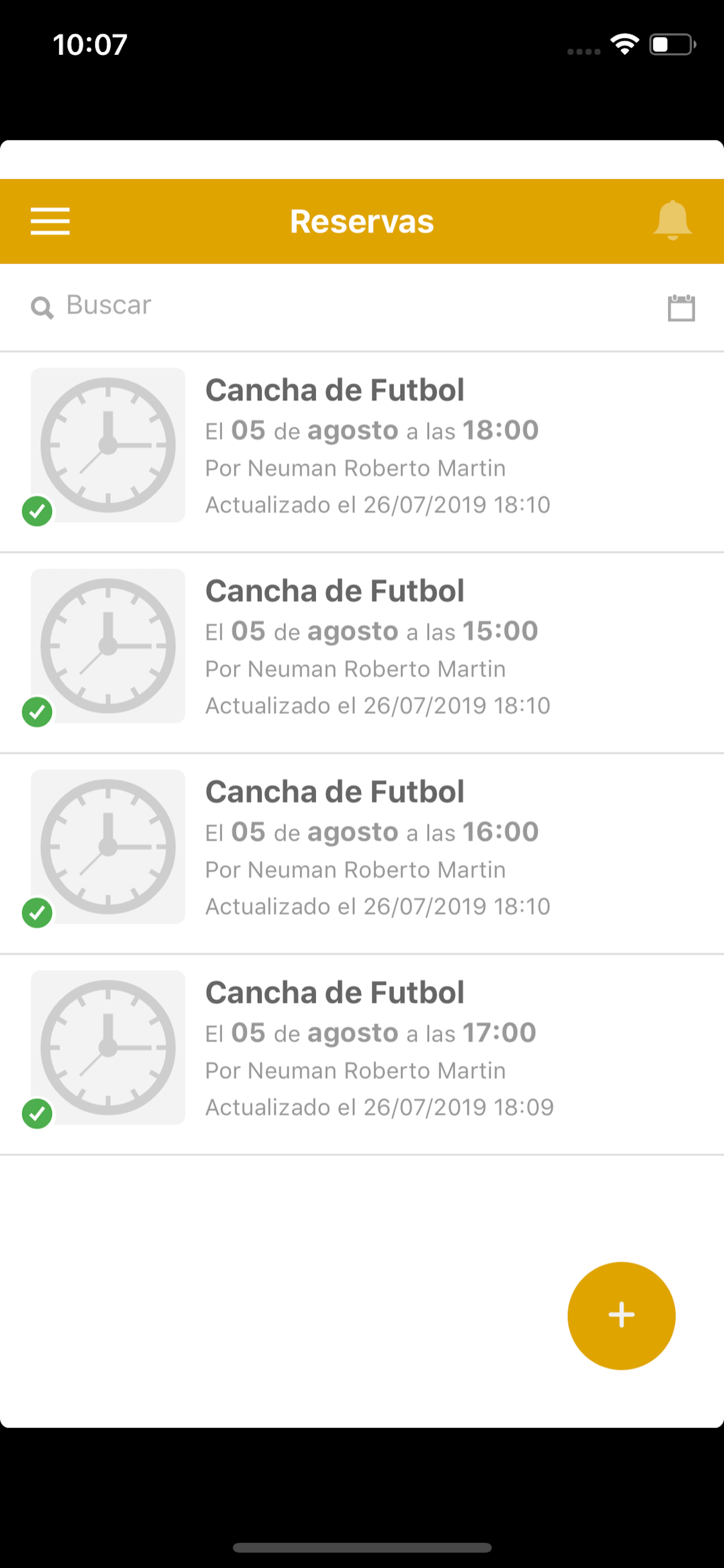This screenshot has width=724, height=1568.
Task: Tap the Buscar search field
Action: 340,306
